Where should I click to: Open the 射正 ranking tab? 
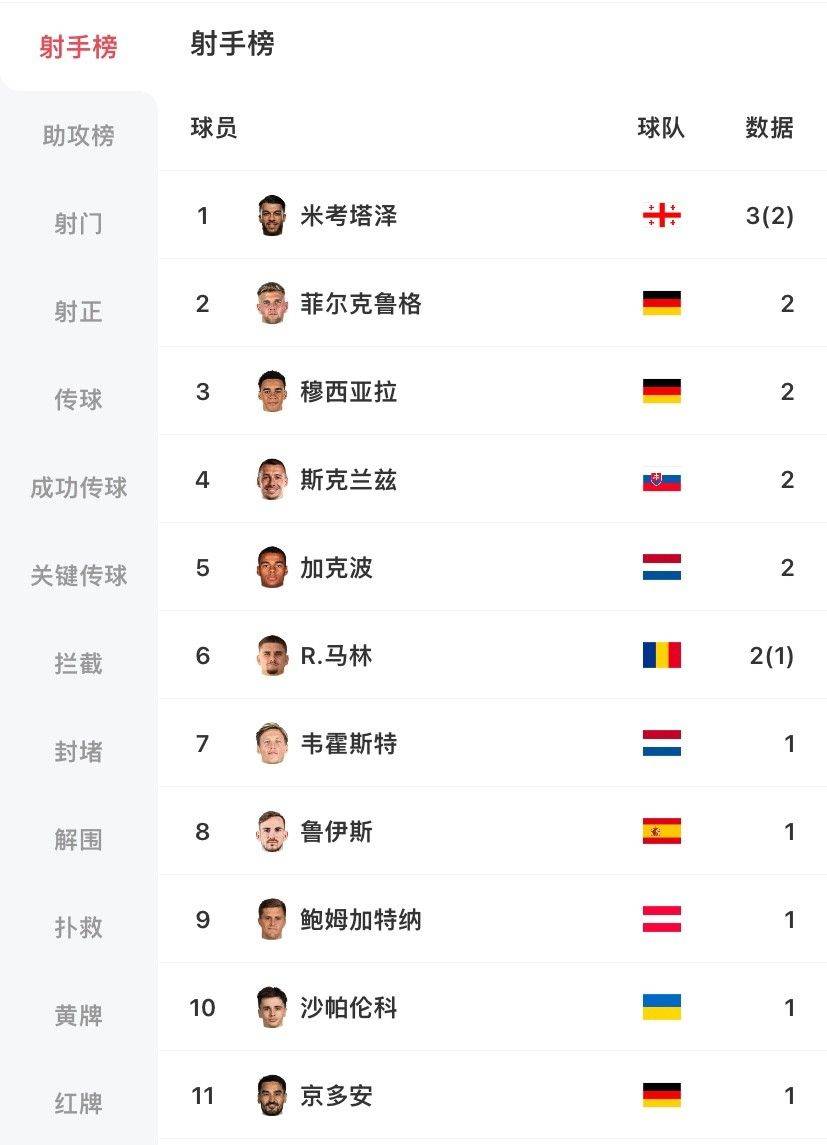(x=78, y=312)
